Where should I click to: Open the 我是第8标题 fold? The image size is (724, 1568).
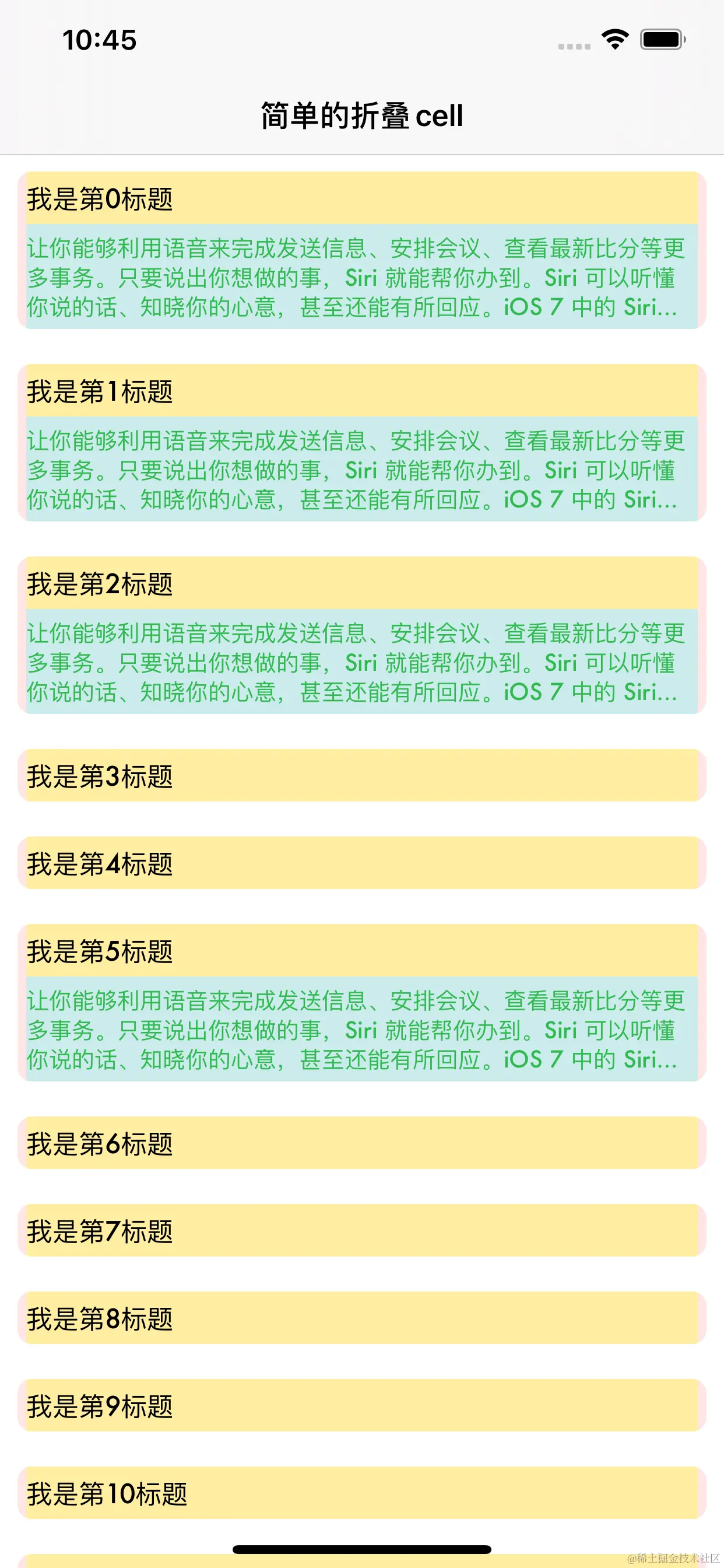(x=361, y=1318)
